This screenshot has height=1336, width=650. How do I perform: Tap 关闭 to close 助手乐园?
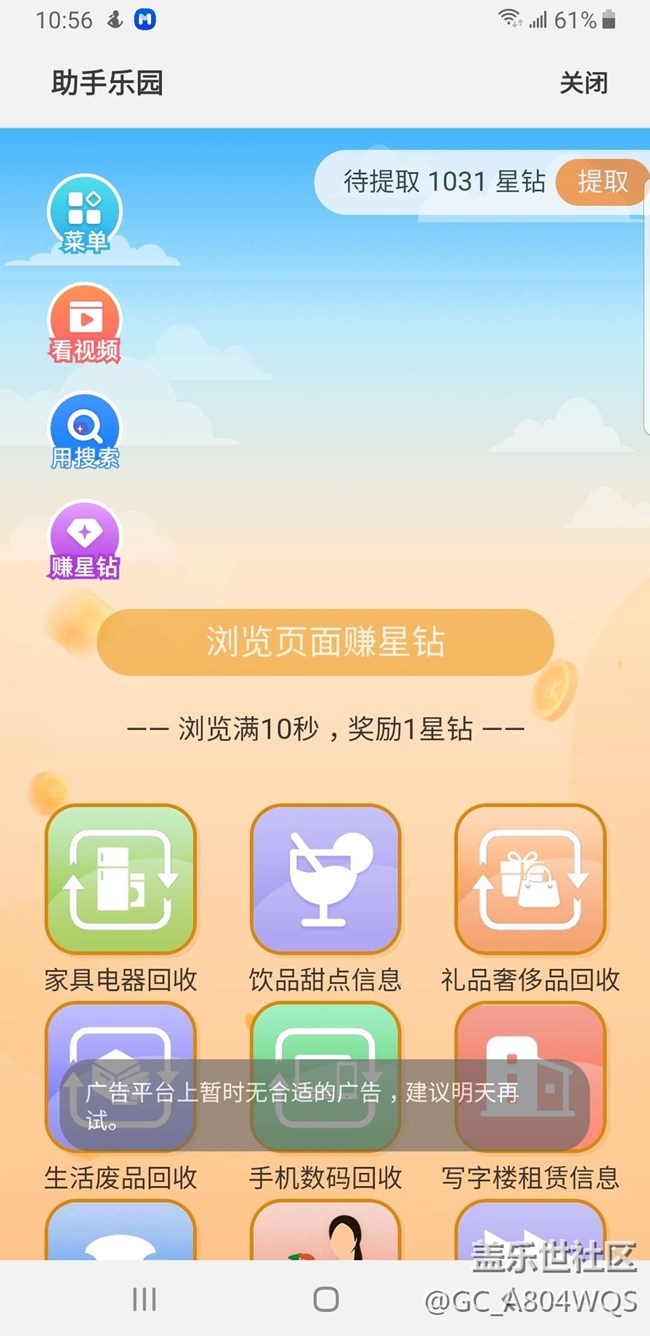tap(583, 83)
